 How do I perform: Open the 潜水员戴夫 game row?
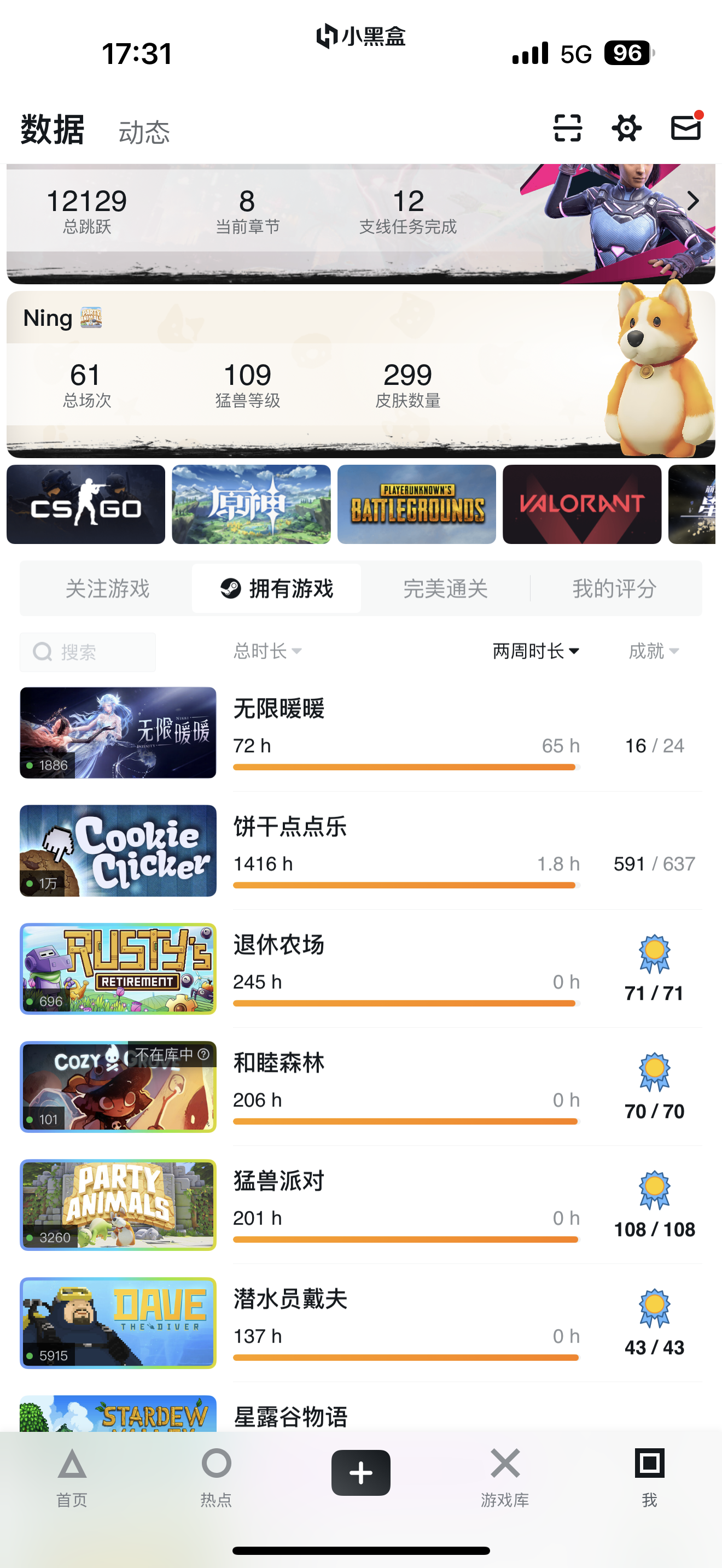(x=361, y=1323)
